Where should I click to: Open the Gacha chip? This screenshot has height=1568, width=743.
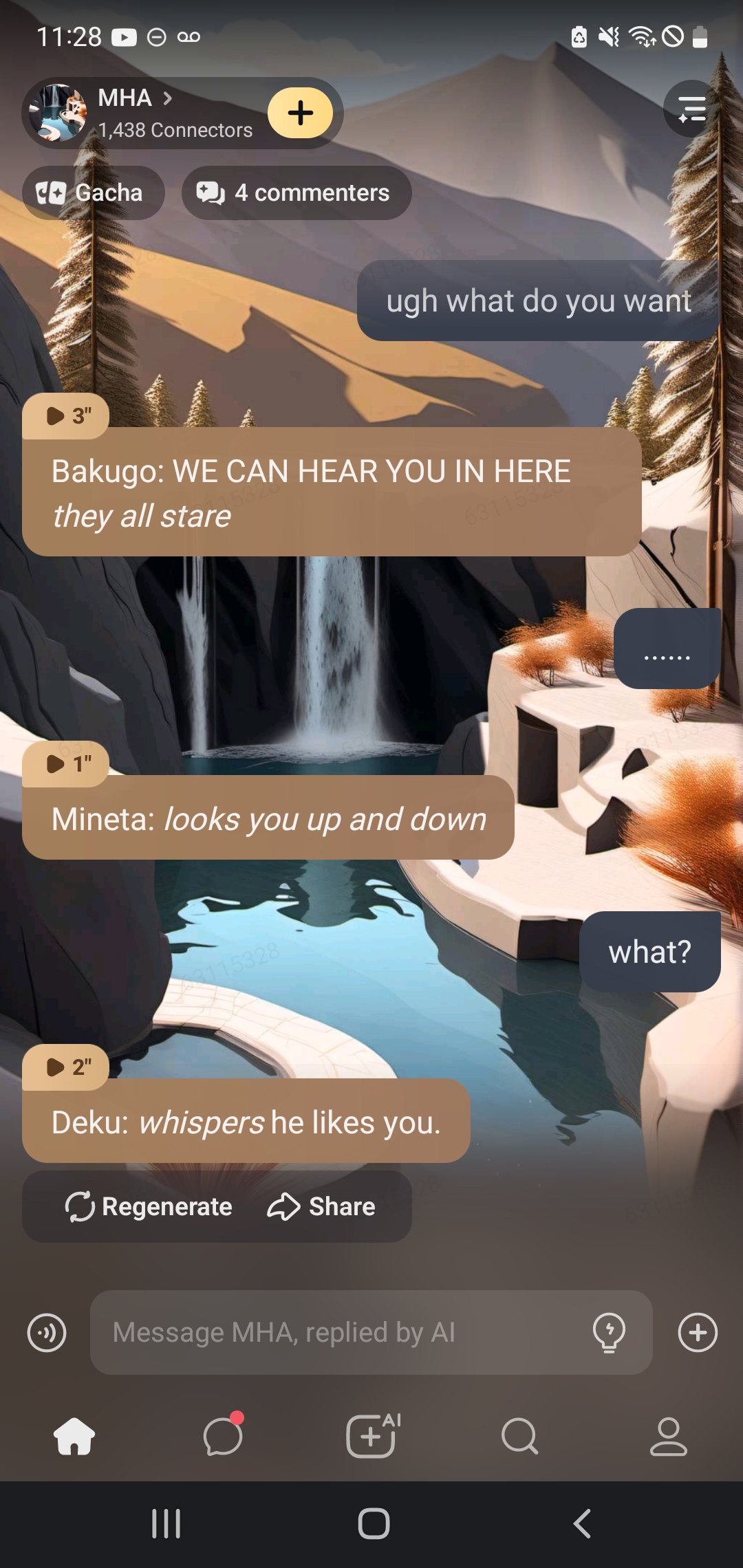coord(93,193)
